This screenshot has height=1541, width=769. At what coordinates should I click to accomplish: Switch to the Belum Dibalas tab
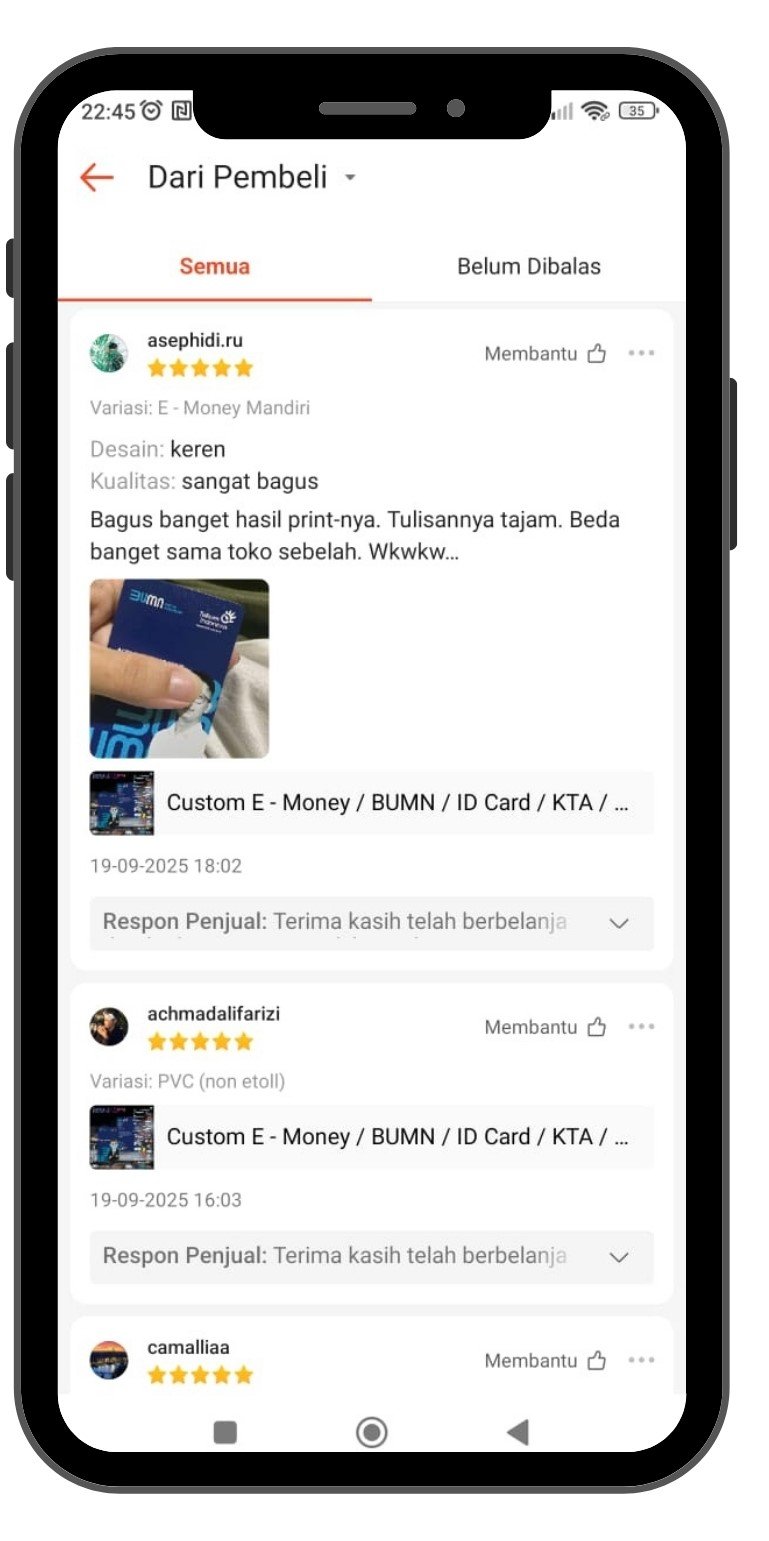pyautogui.click(x=528, y=266)
